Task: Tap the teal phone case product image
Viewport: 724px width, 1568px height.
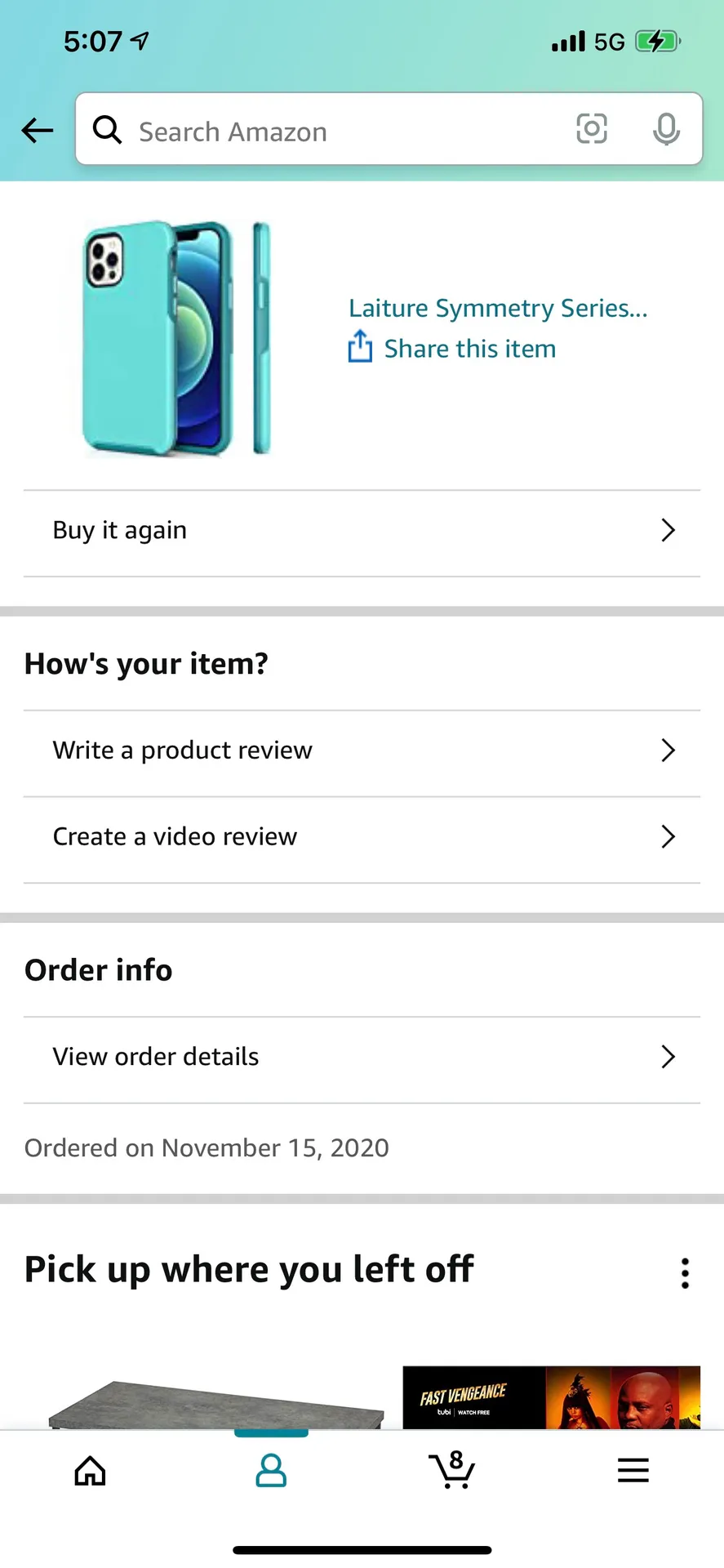Action: click(176, 336)
